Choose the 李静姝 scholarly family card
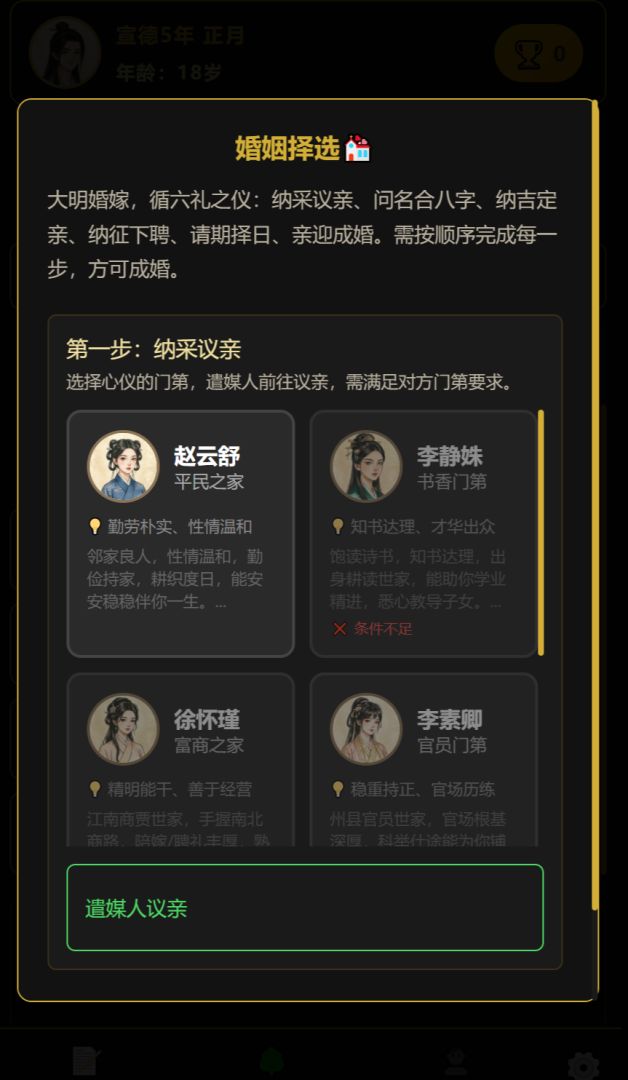 pos(423,533)
